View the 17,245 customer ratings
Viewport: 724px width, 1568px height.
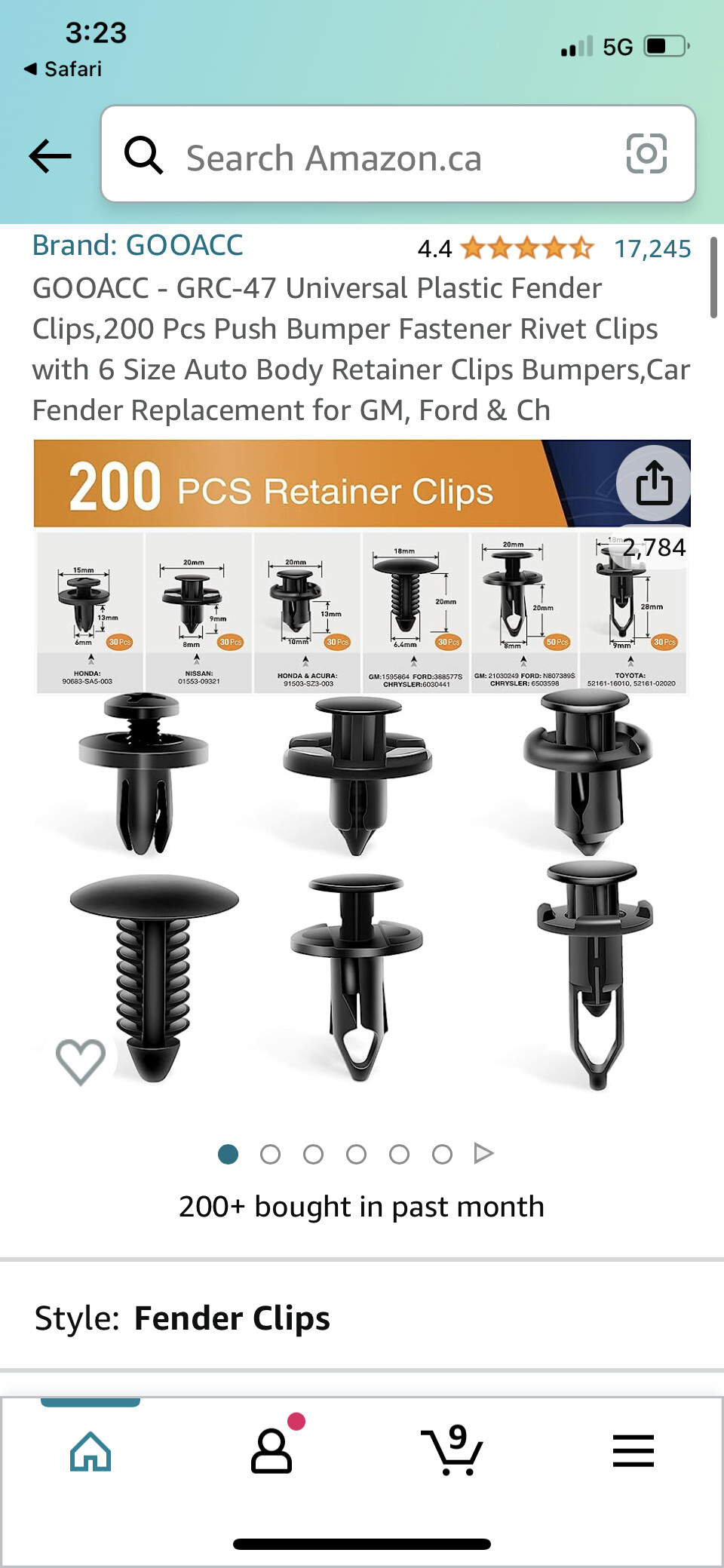coord(652,249)
